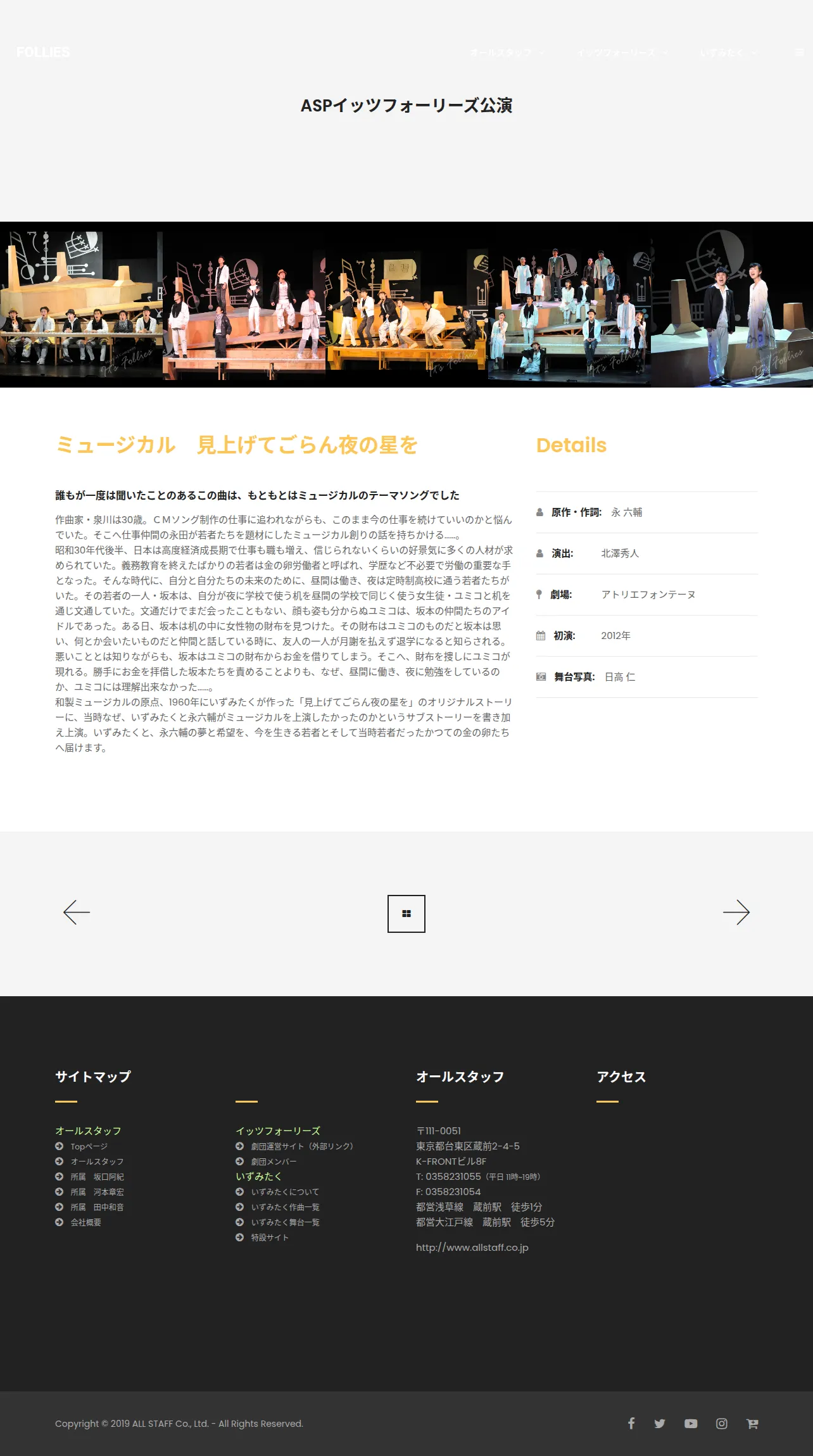Open the 会社概要 footer link
The image size is (813, 1456).
coord(85,1222)
